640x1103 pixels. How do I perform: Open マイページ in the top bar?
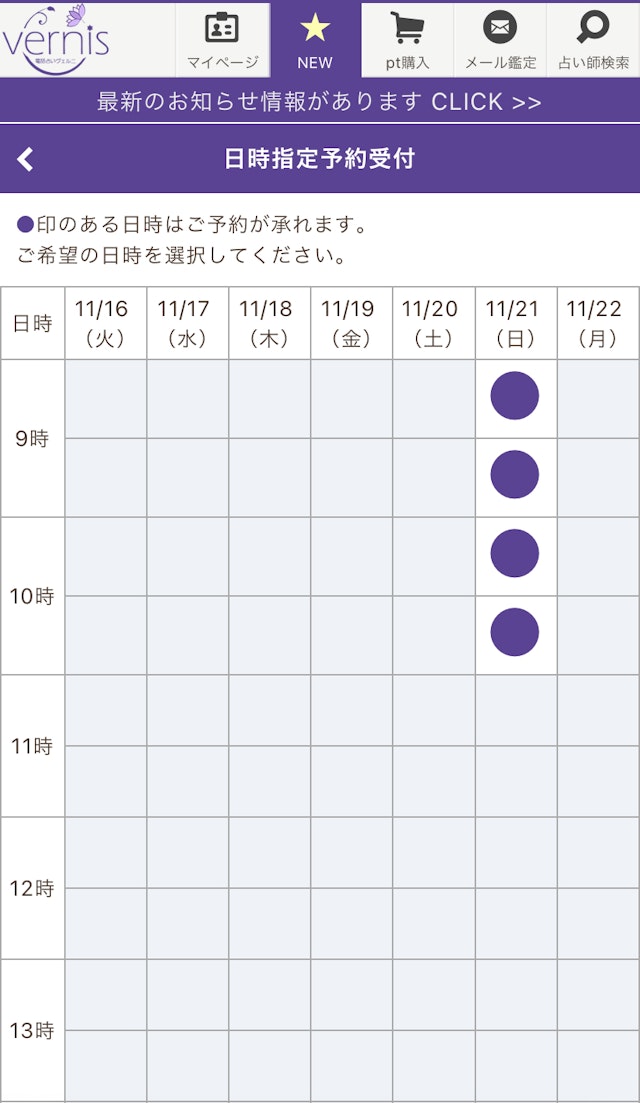222,40
